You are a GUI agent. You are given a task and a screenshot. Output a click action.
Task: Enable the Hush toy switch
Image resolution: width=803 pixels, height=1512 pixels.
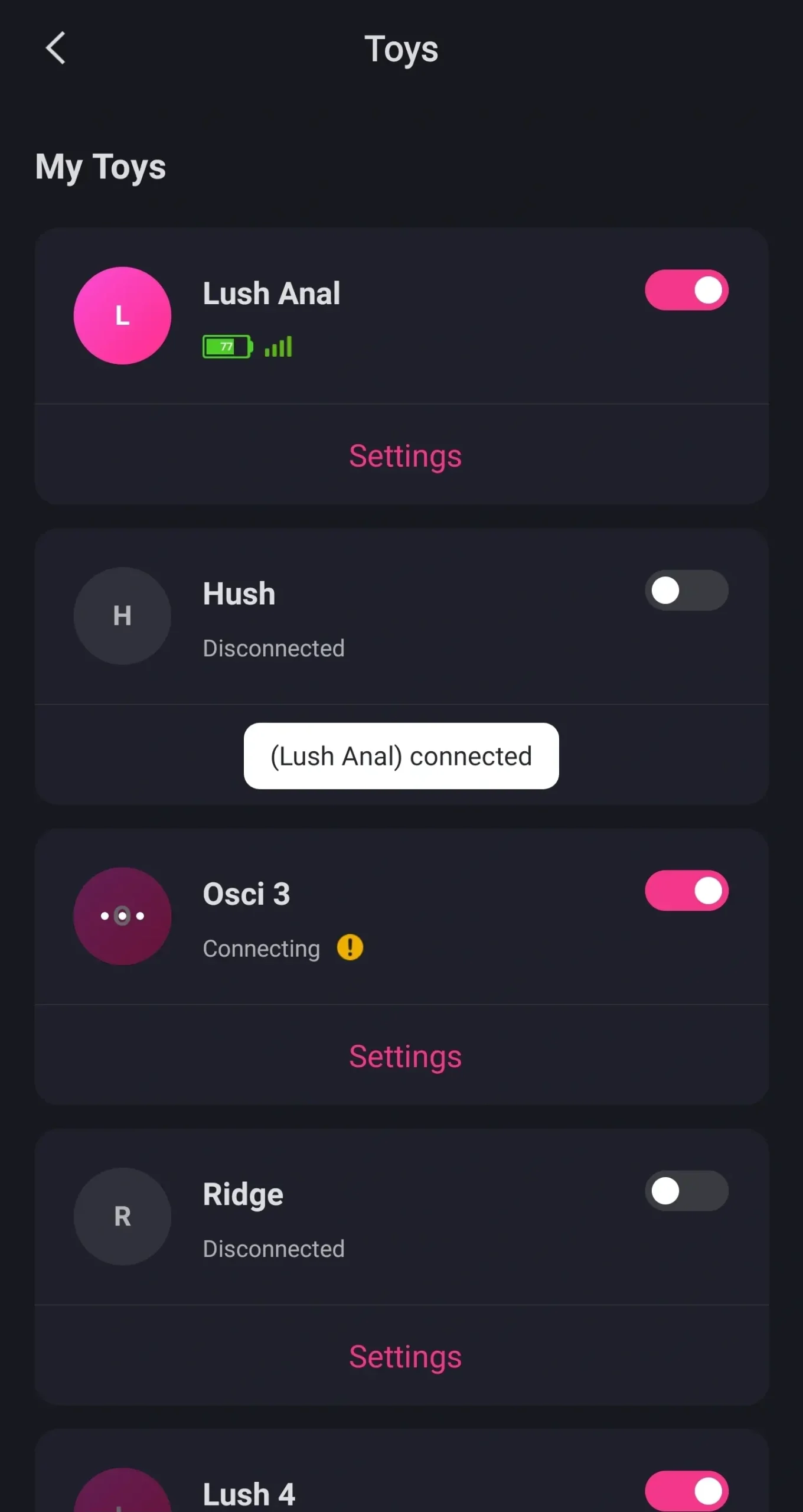pos(686,591)
